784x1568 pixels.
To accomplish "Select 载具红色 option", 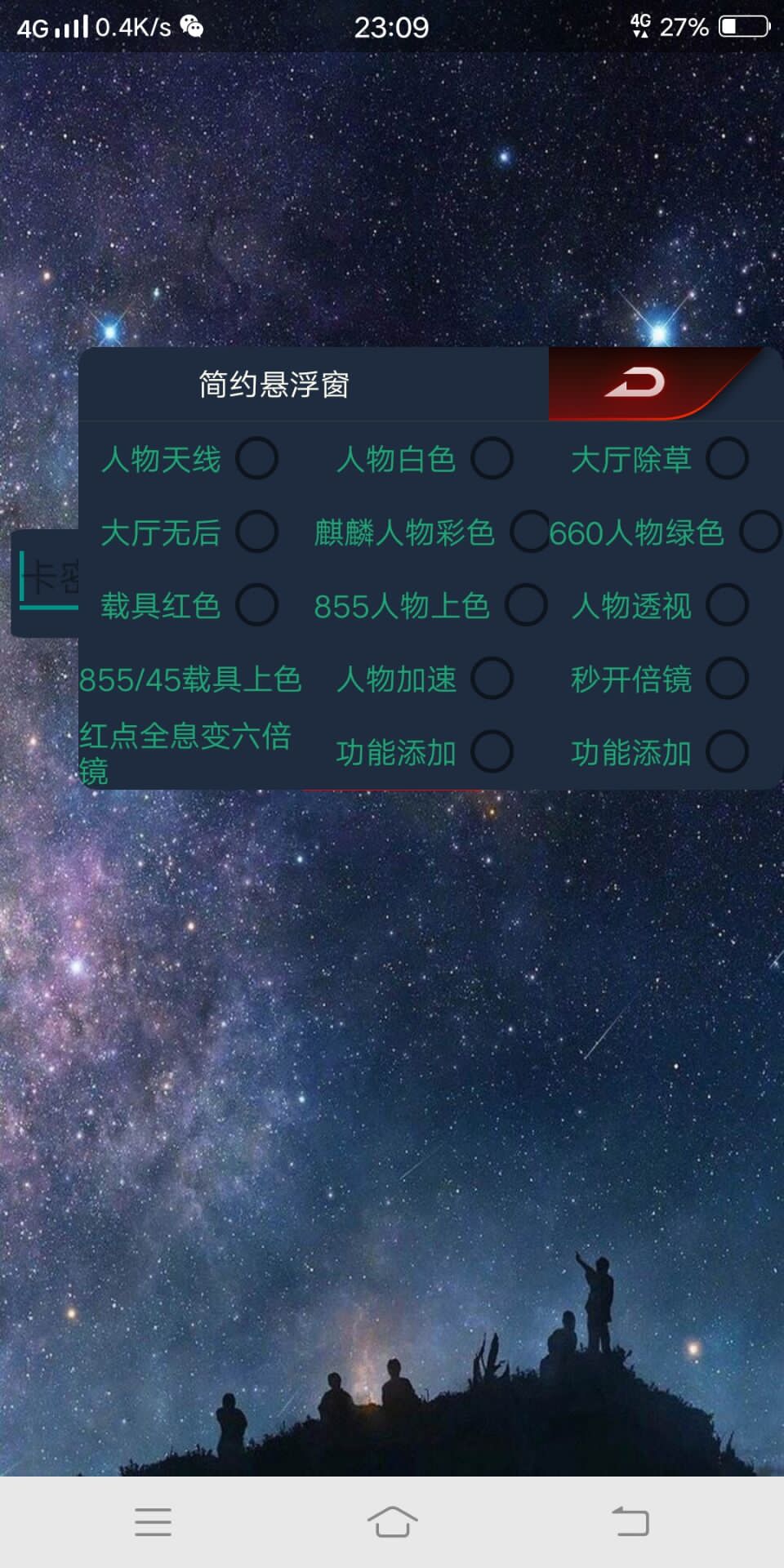I will pyautogui.click(x=256, y=605).
